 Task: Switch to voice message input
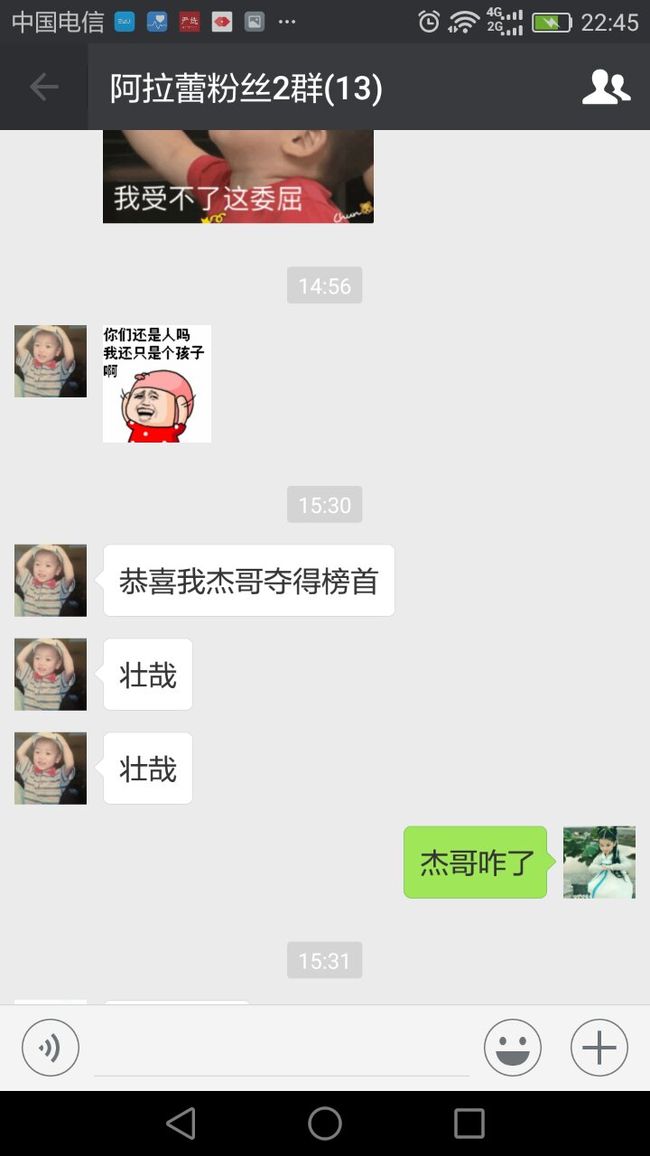coord(50,1048)
